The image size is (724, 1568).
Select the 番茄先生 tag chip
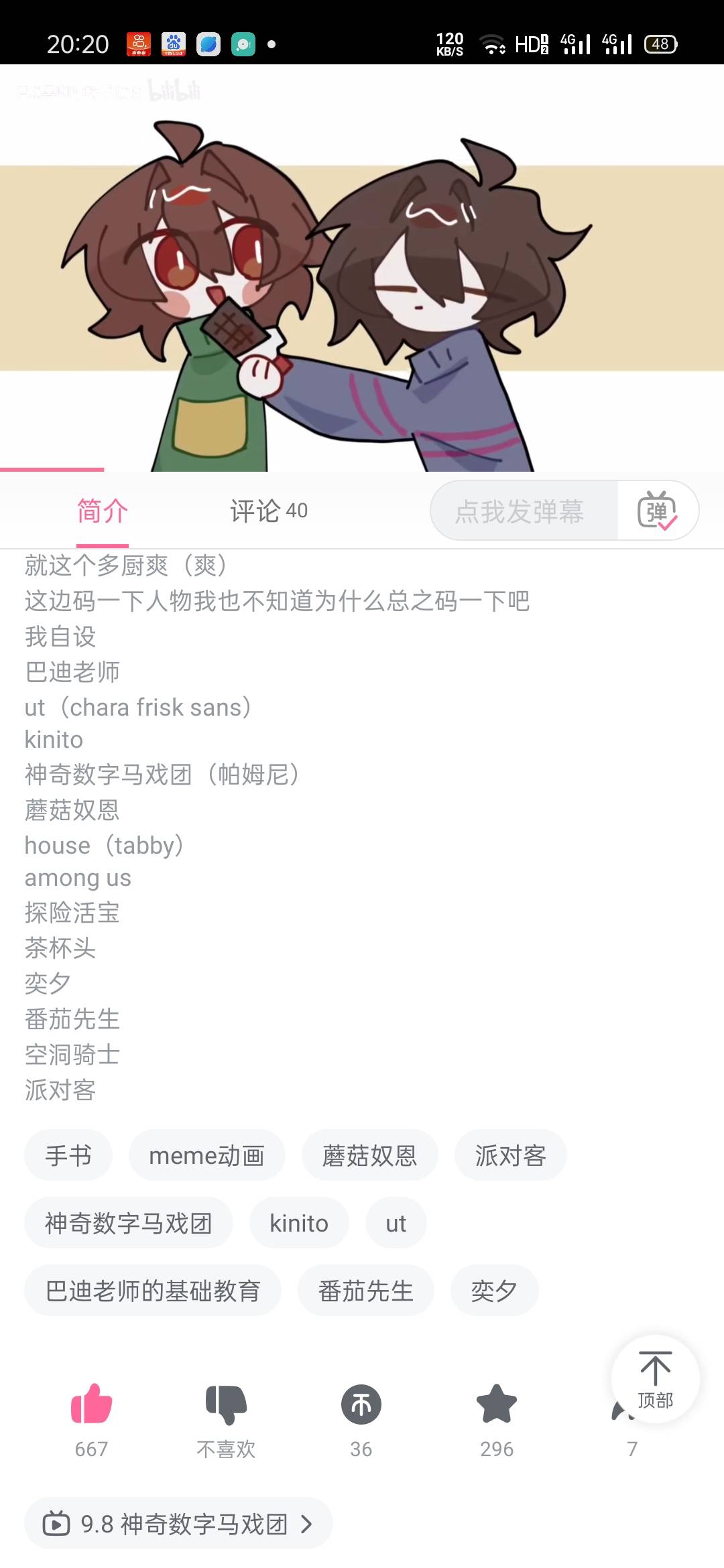(x=366, y=1291)
